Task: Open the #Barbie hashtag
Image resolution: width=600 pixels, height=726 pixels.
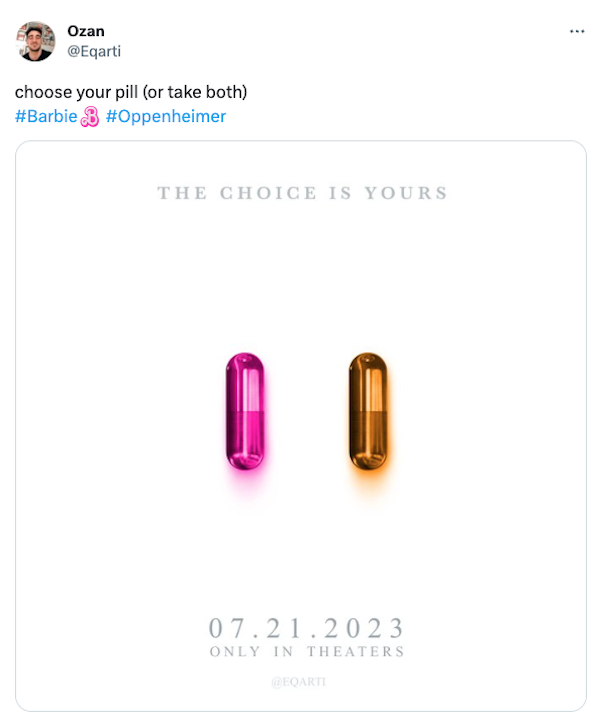Action: pos(46,116)
